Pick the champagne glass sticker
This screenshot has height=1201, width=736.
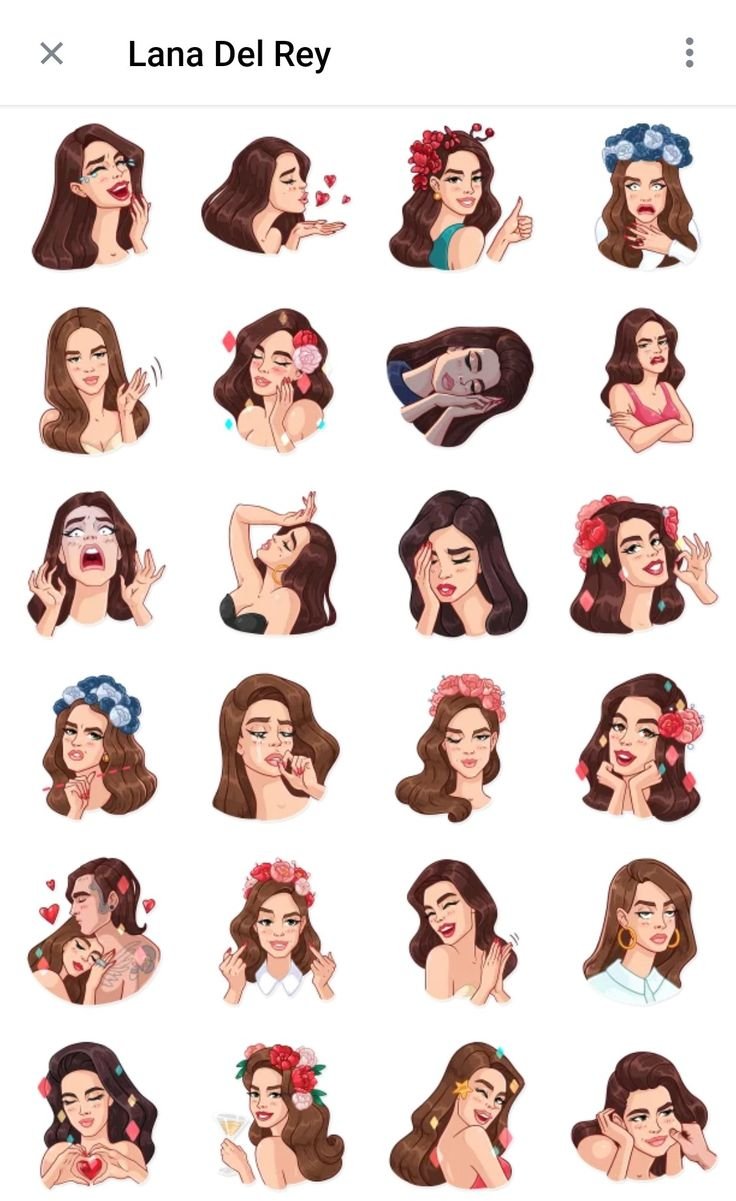pyautogui.click(x=277, y=1114)
